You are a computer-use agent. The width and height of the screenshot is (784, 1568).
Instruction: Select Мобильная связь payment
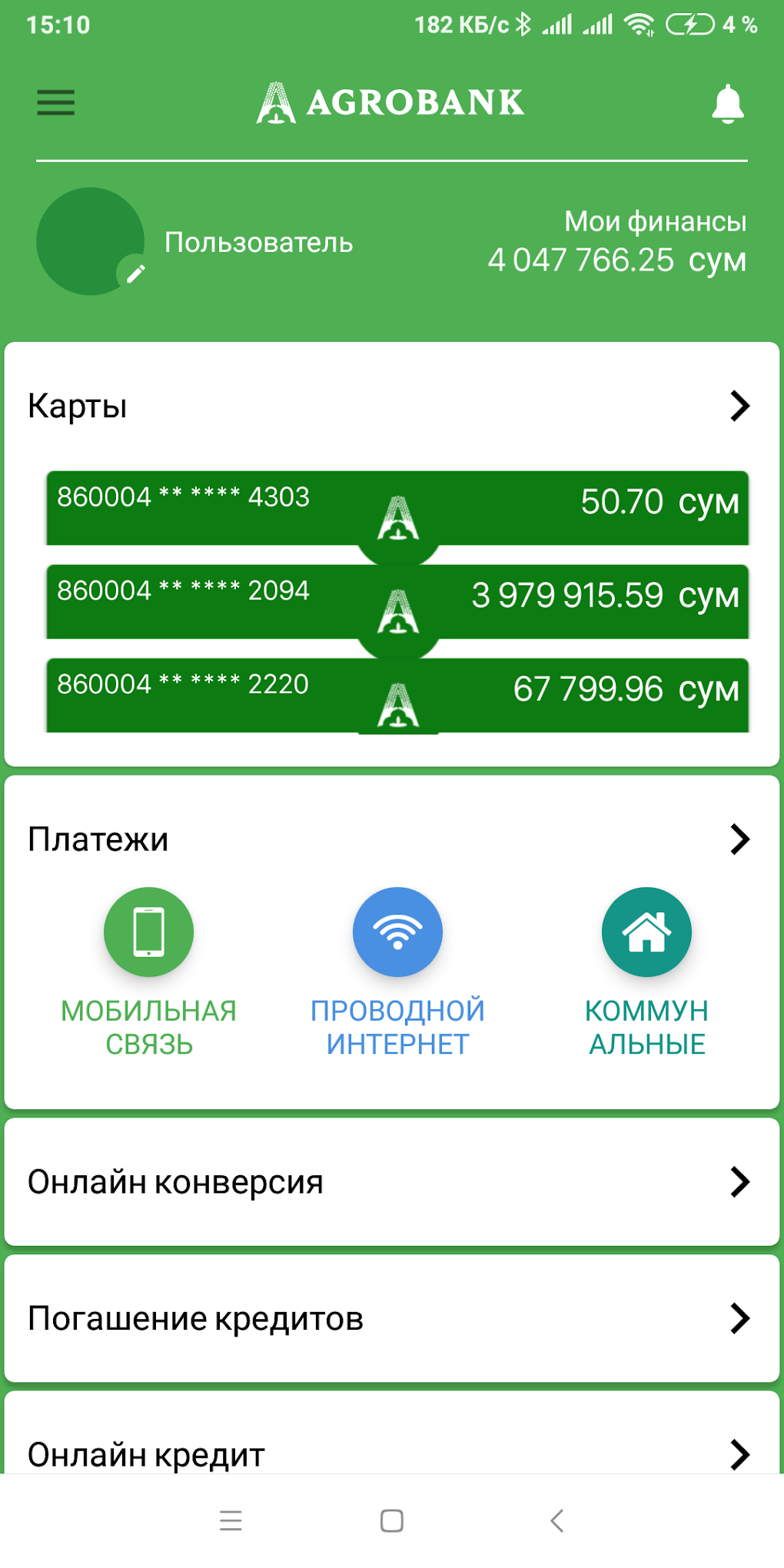click(149, 973)
